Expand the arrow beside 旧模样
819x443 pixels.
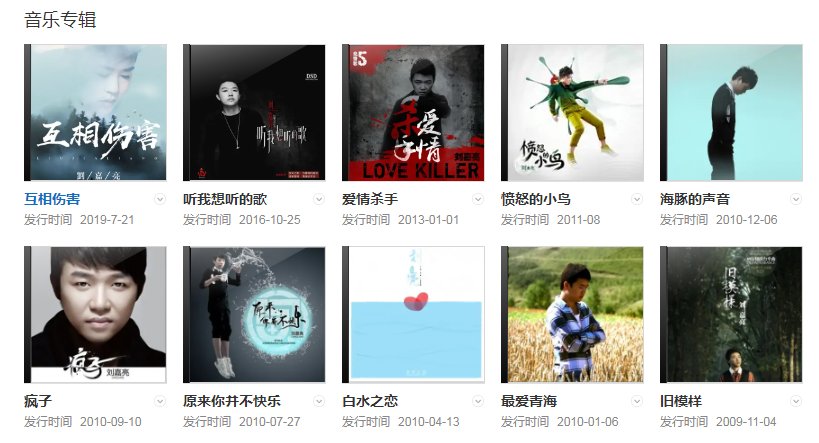pyautogui.click(x=796, y=401)
